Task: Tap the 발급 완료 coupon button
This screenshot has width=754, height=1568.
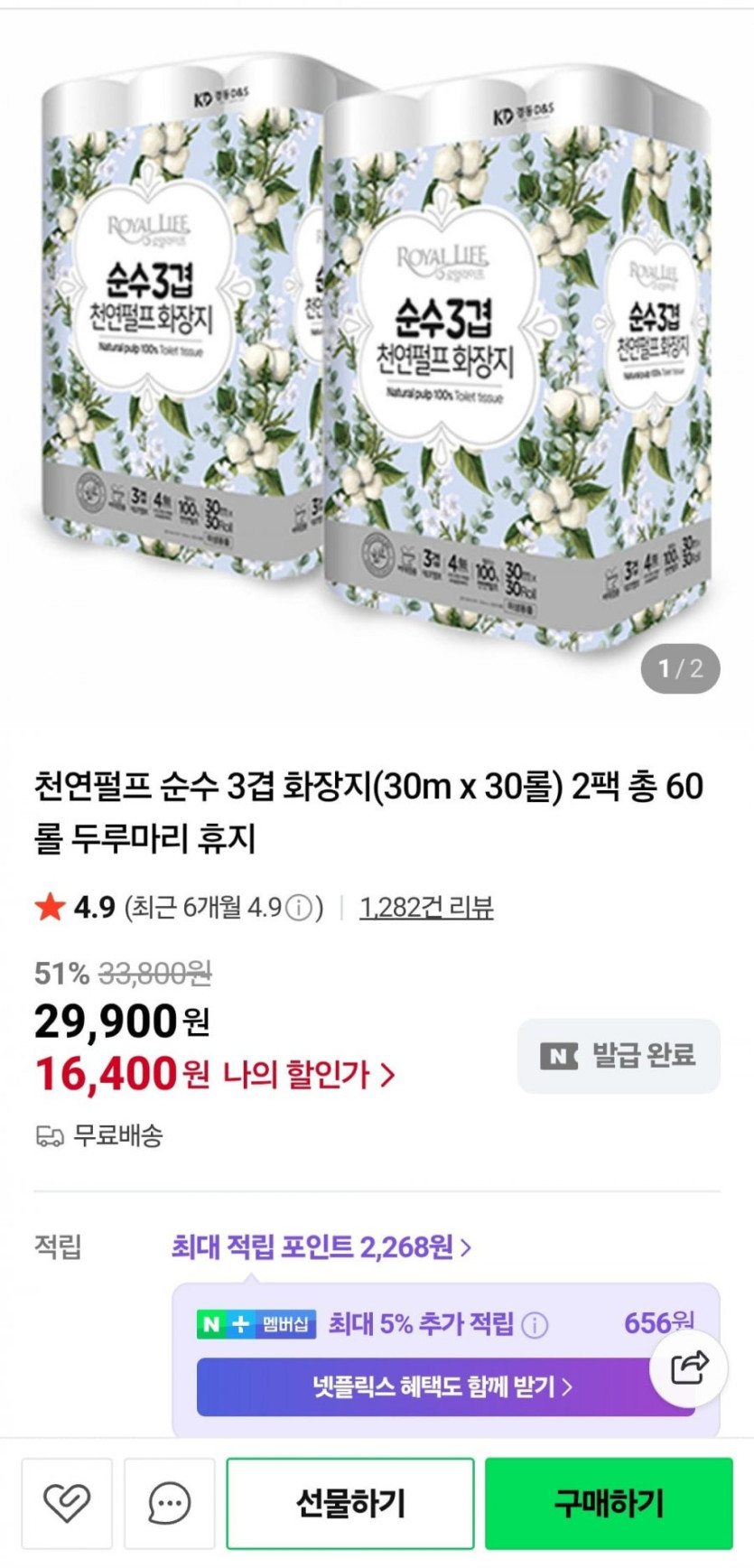Action: pos(619,1055)
